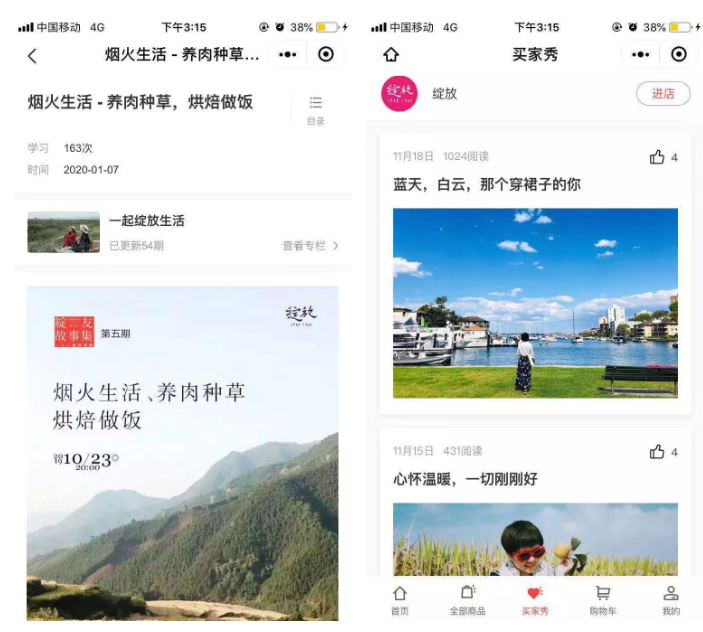The height and width of the screenshot is (632, 703).
Task: Open the more menu next to 买家秀 title
Action: [640, 55]
